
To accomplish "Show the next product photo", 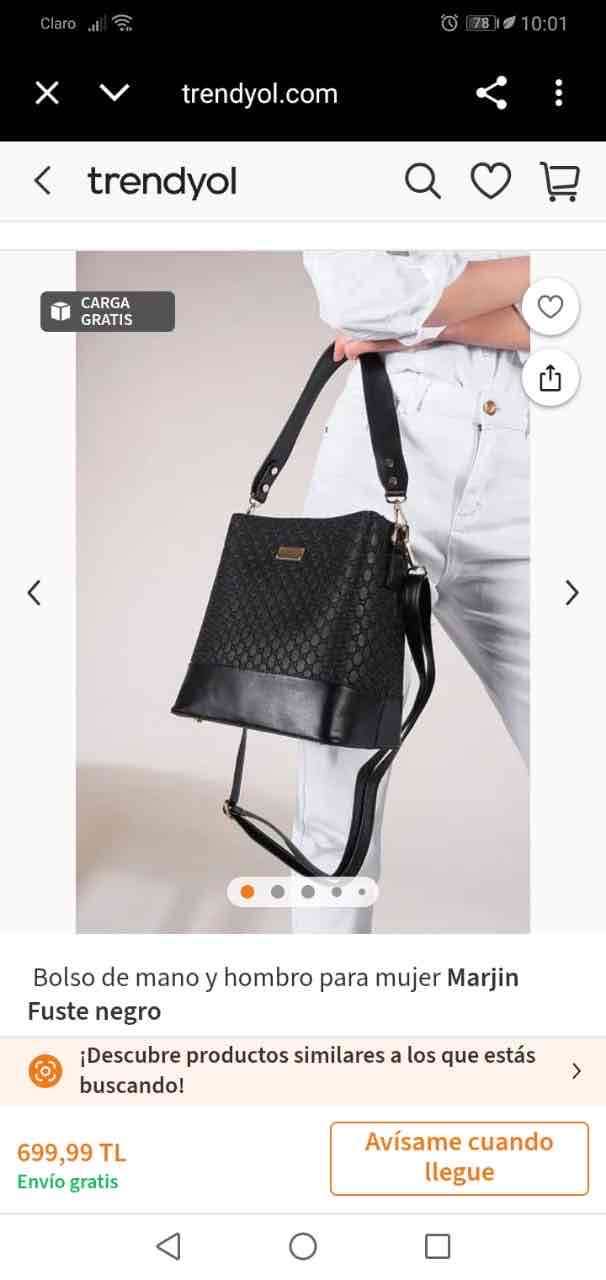I will coord(572,593).
